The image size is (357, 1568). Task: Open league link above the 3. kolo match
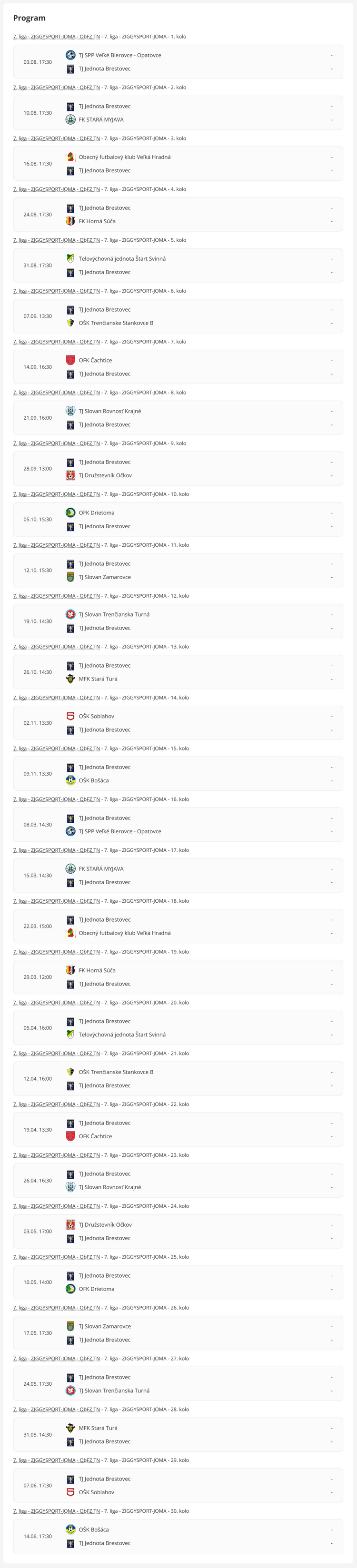[56, 139]
